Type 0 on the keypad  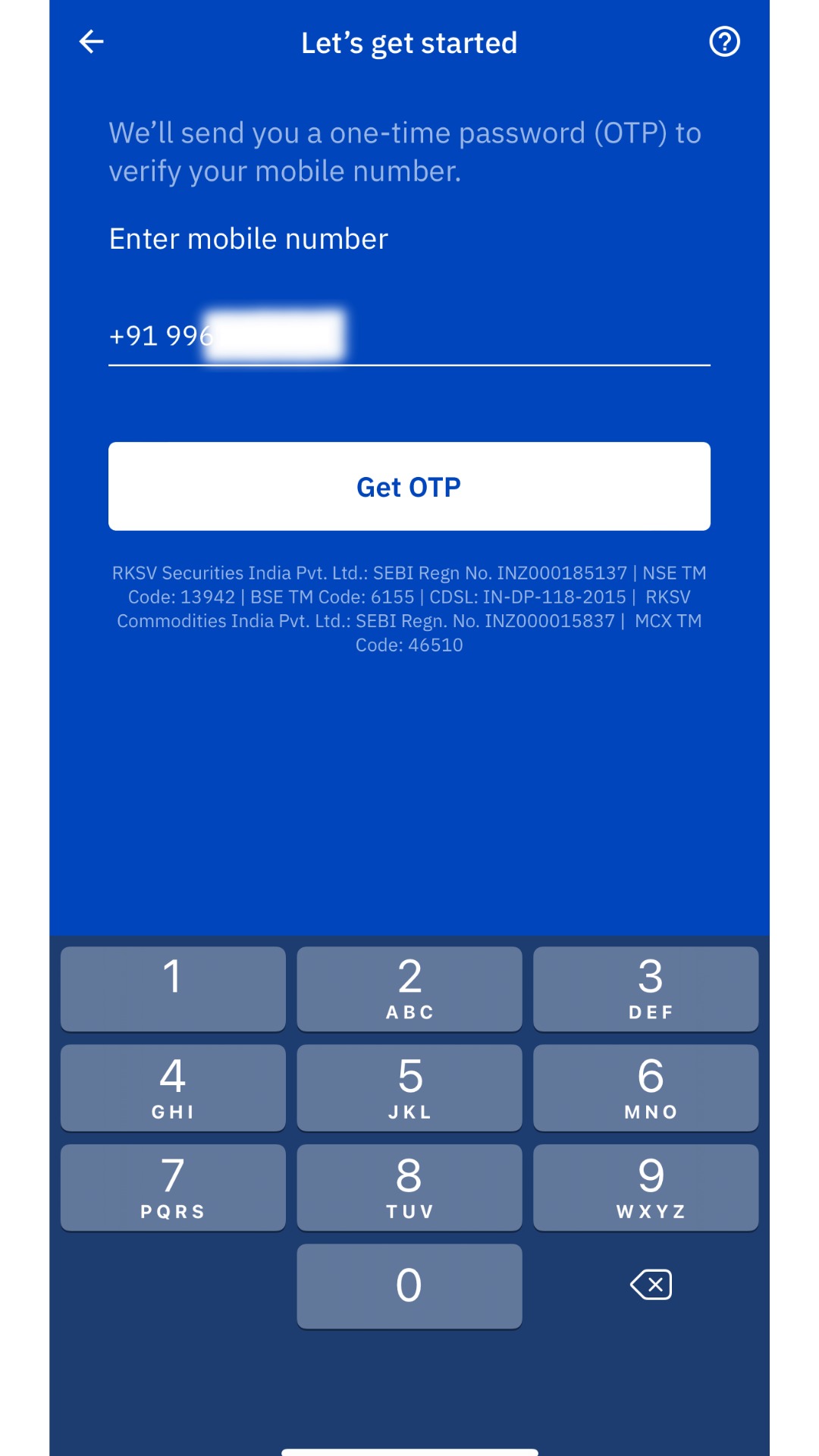(x=409, y=1286)
